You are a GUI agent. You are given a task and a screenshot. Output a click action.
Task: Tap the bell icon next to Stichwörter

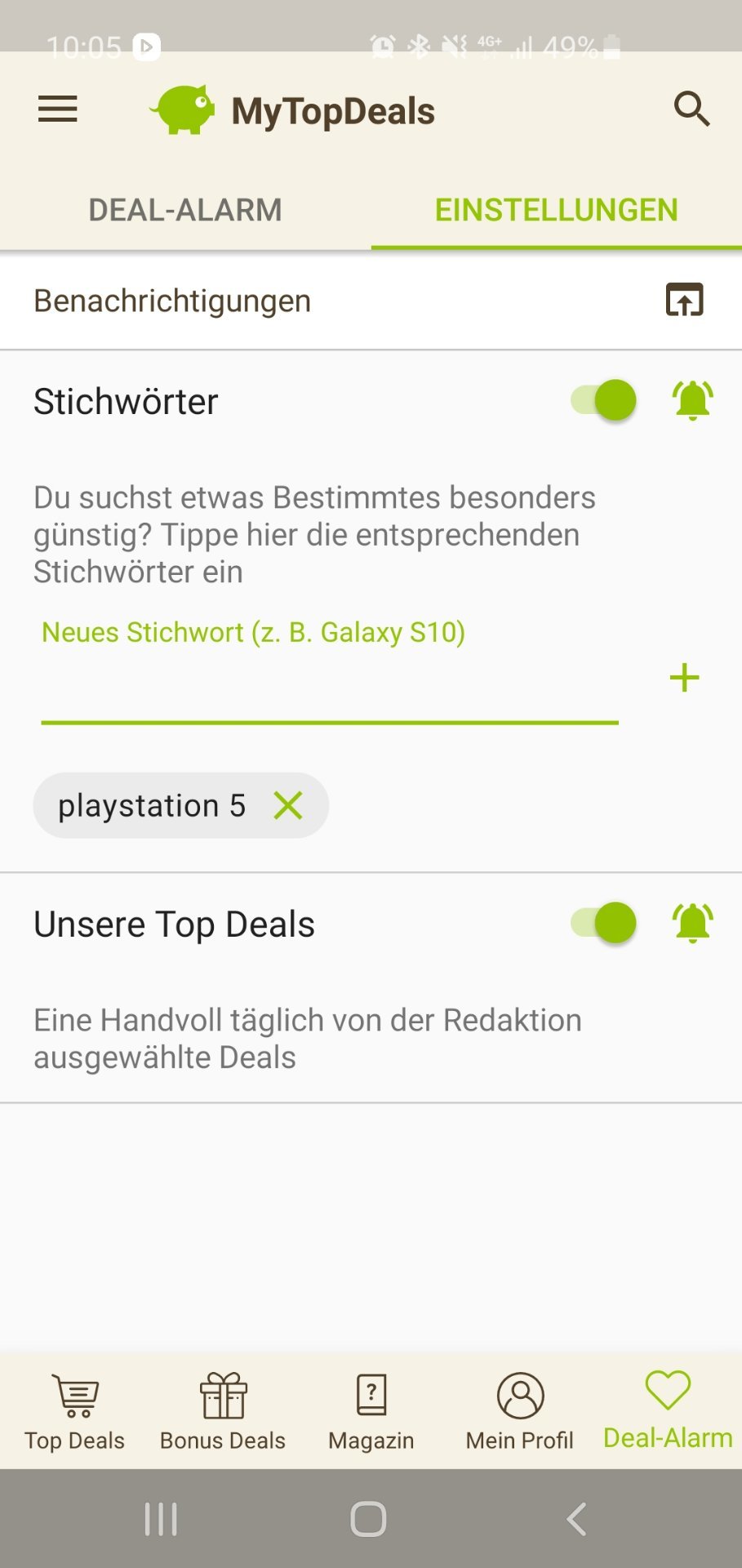pos(692,400)
